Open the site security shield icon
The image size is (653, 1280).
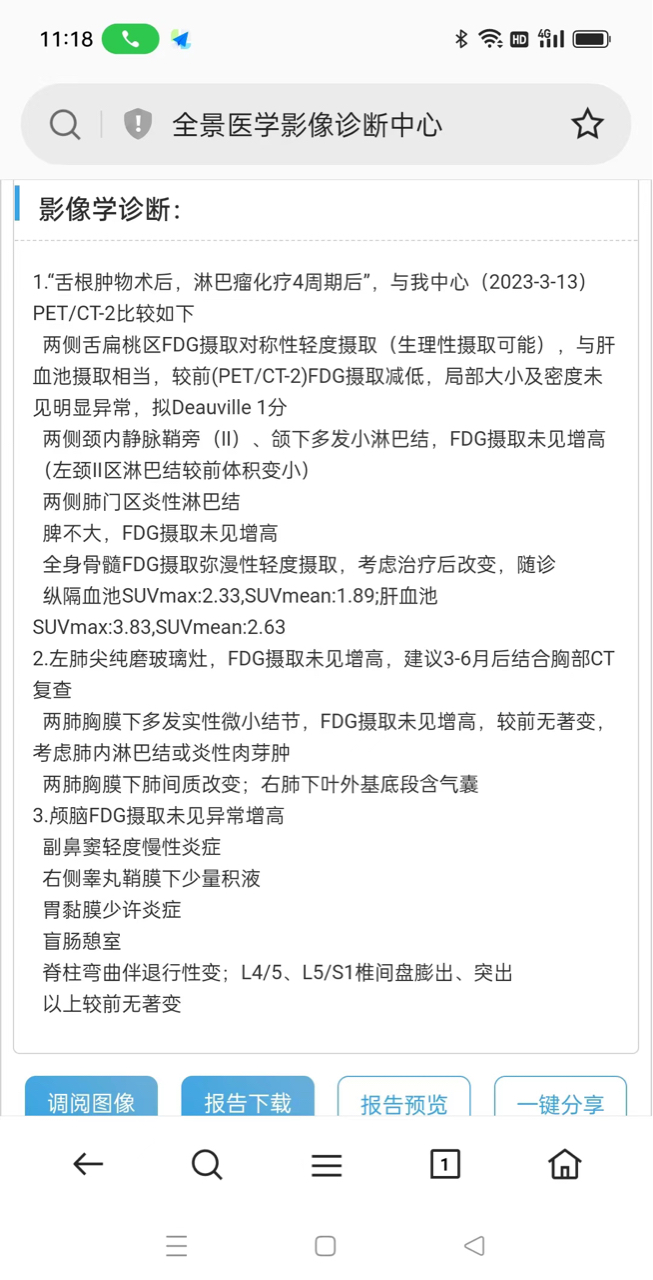click(x=137, y=125)
